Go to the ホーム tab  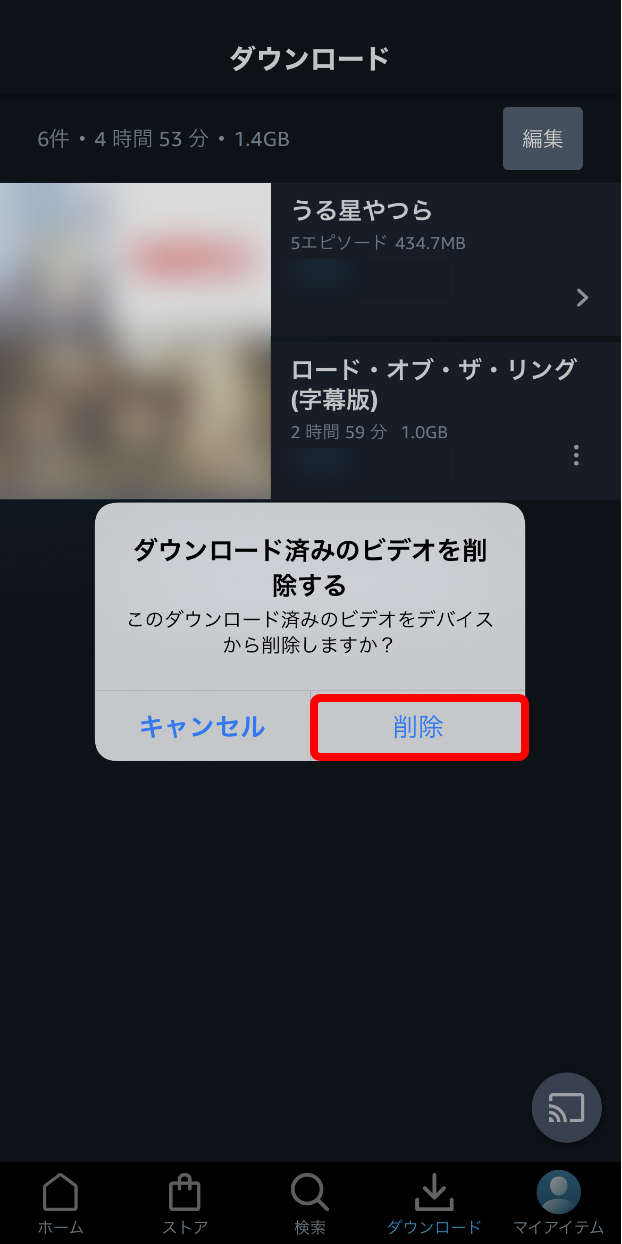click(61, 1203)
